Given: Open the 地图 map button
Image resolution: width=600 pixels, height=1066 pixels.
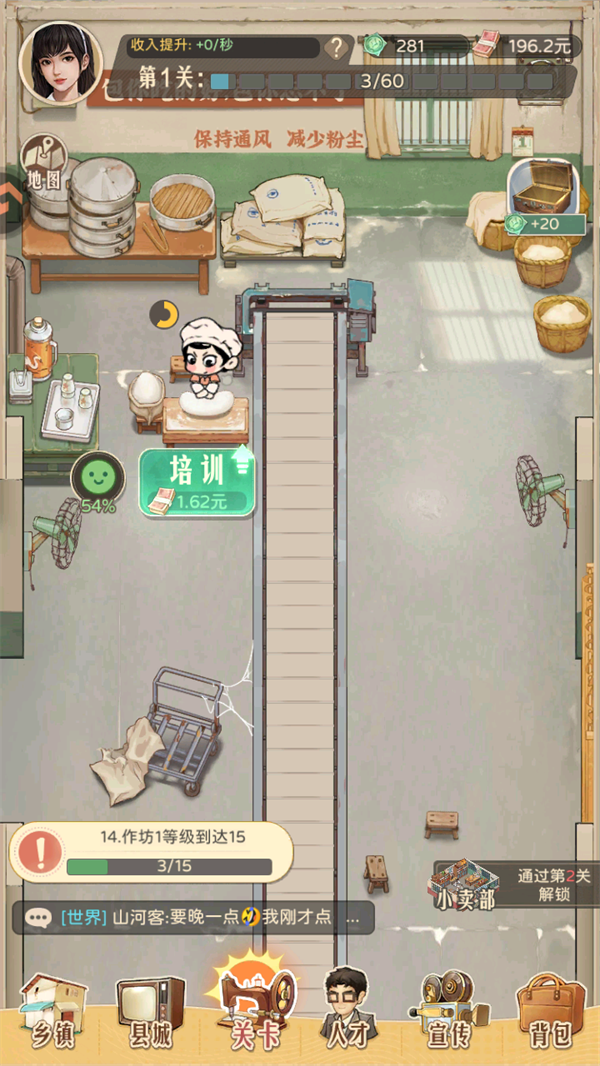Looking at the screenshot, I should coord(45,164).
